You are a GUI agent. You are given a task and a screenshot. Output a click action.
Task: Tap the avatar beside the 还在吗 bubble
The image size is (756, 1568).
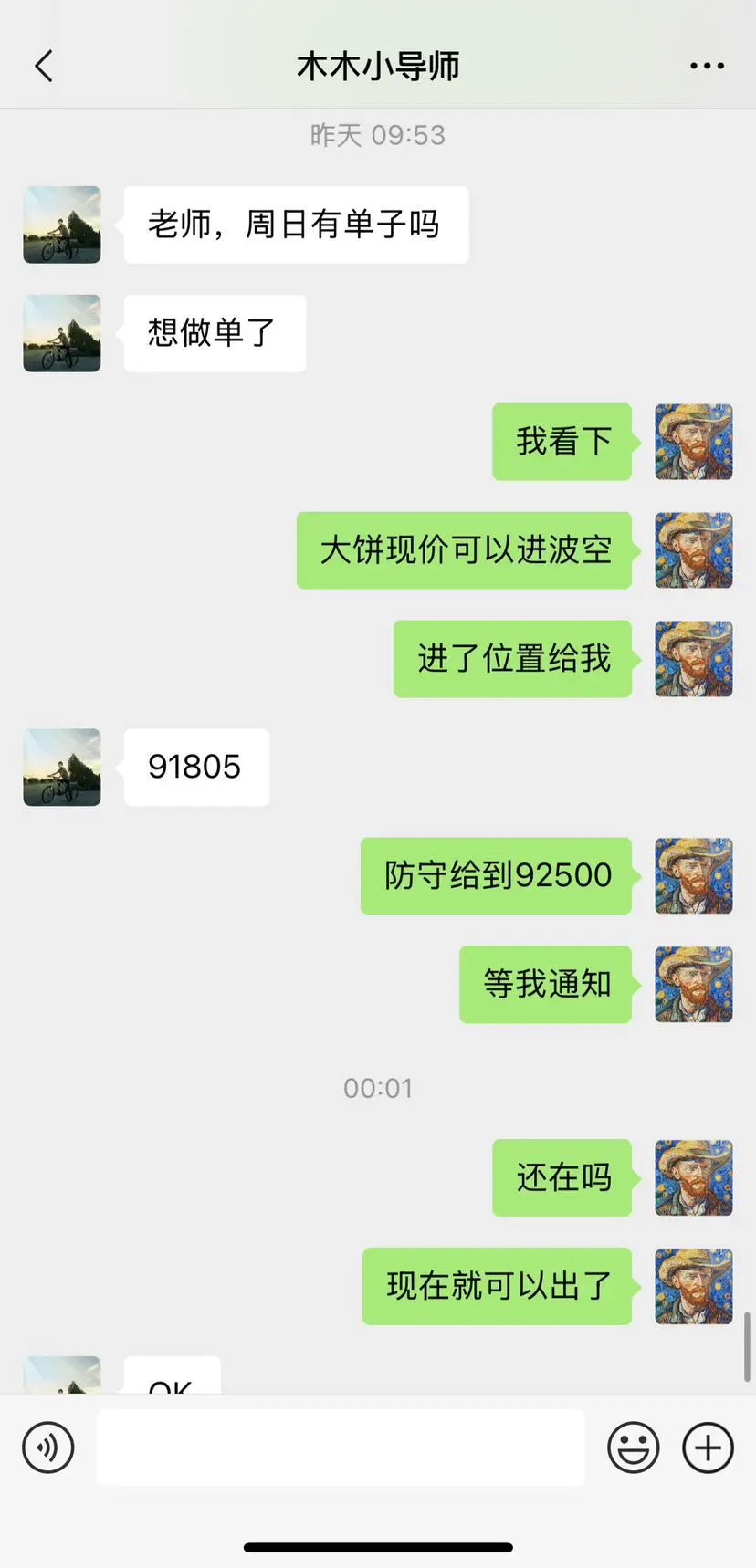click(x=694, y=1178)
